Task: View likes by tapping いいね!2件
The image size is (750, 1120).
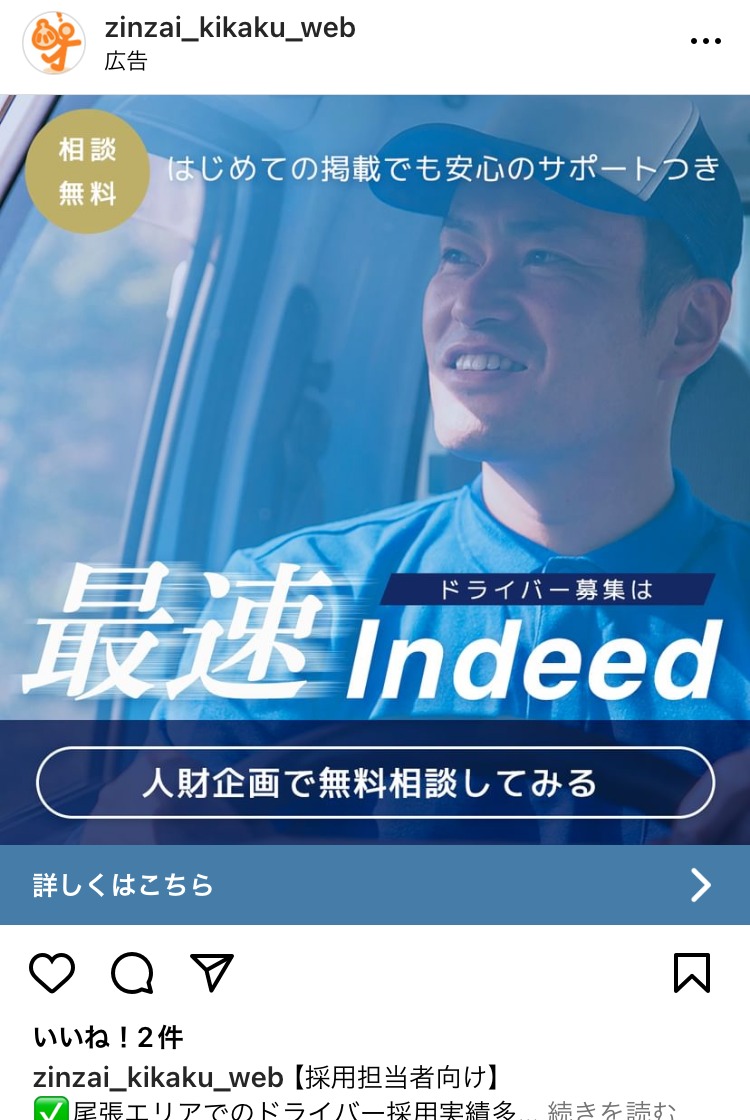Action: (108, 1037)
